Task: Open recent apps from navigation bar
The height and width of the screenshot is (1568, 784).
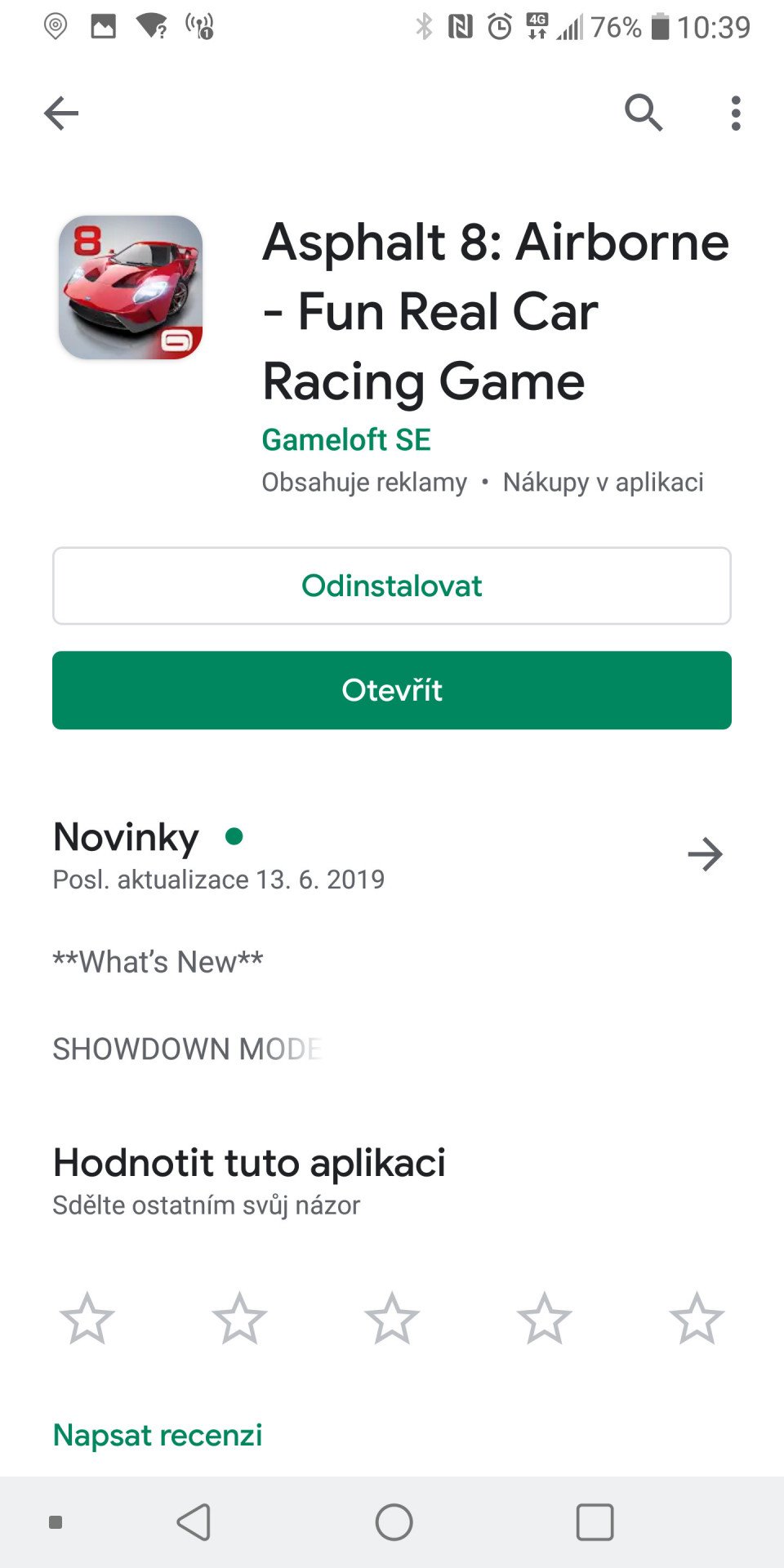Action: (595, 1522)
